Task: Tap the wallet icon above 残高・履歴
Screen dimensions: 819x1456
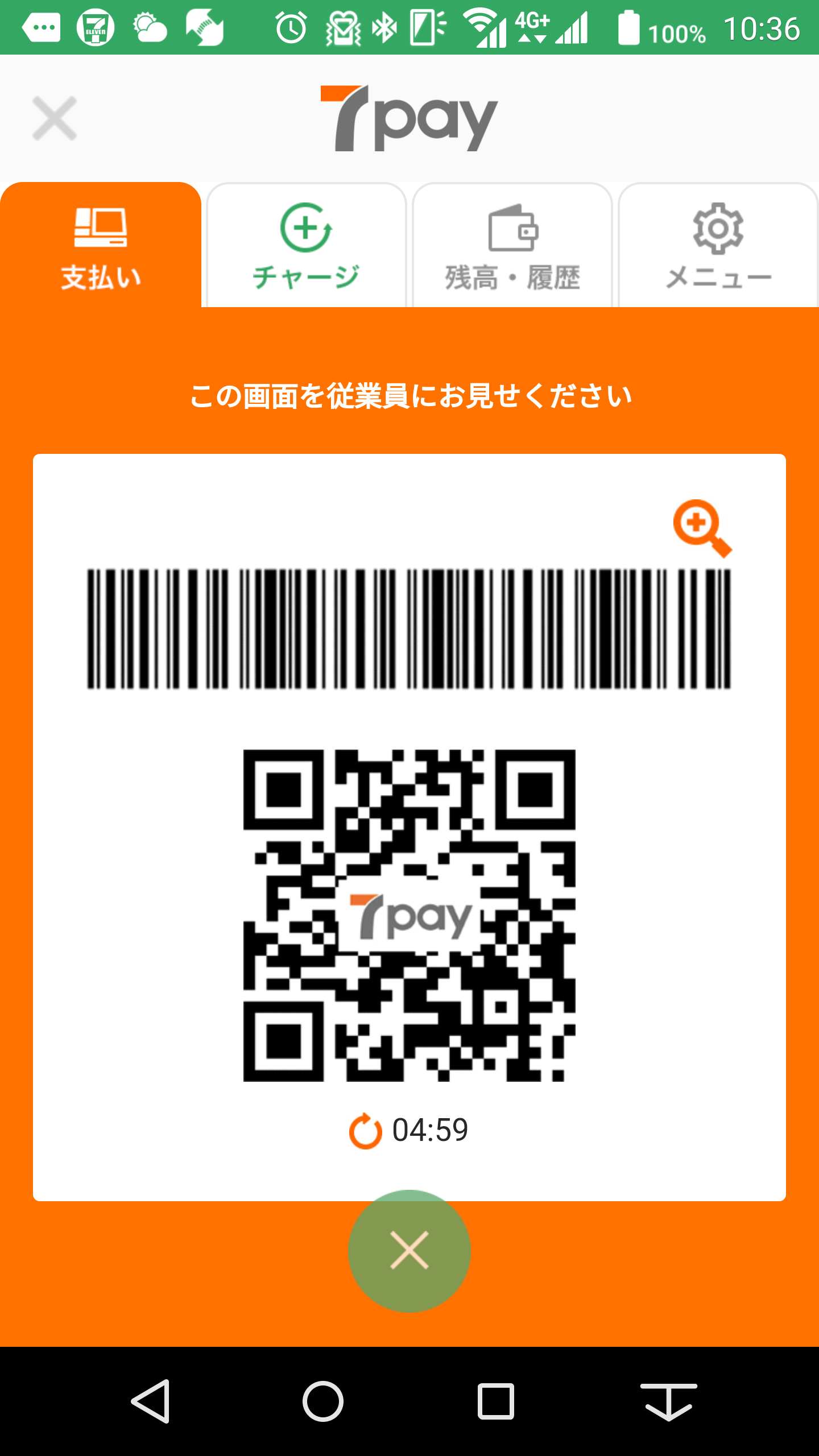Action: tap(512, 227)
